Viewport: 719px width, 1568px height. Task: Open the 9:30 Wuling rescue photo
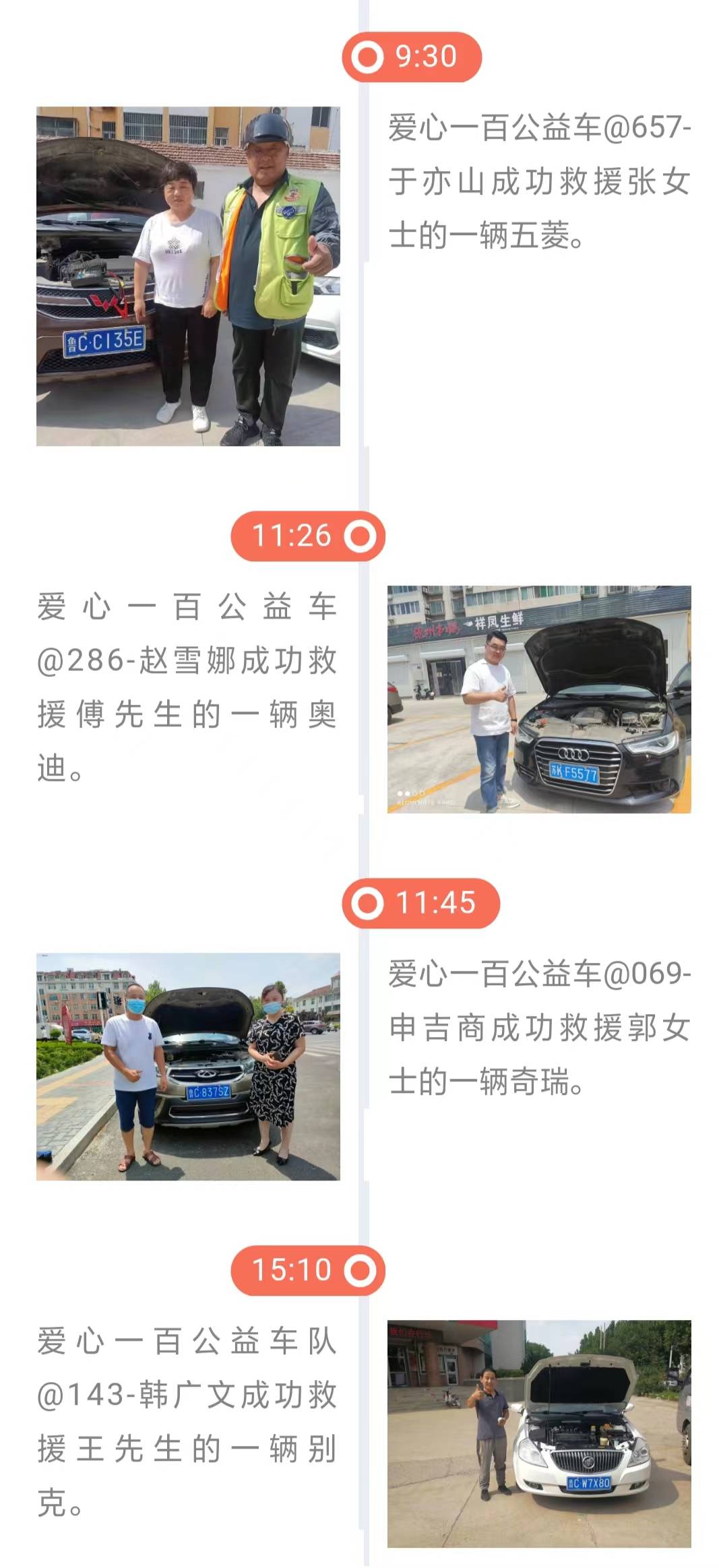(188, 276)
